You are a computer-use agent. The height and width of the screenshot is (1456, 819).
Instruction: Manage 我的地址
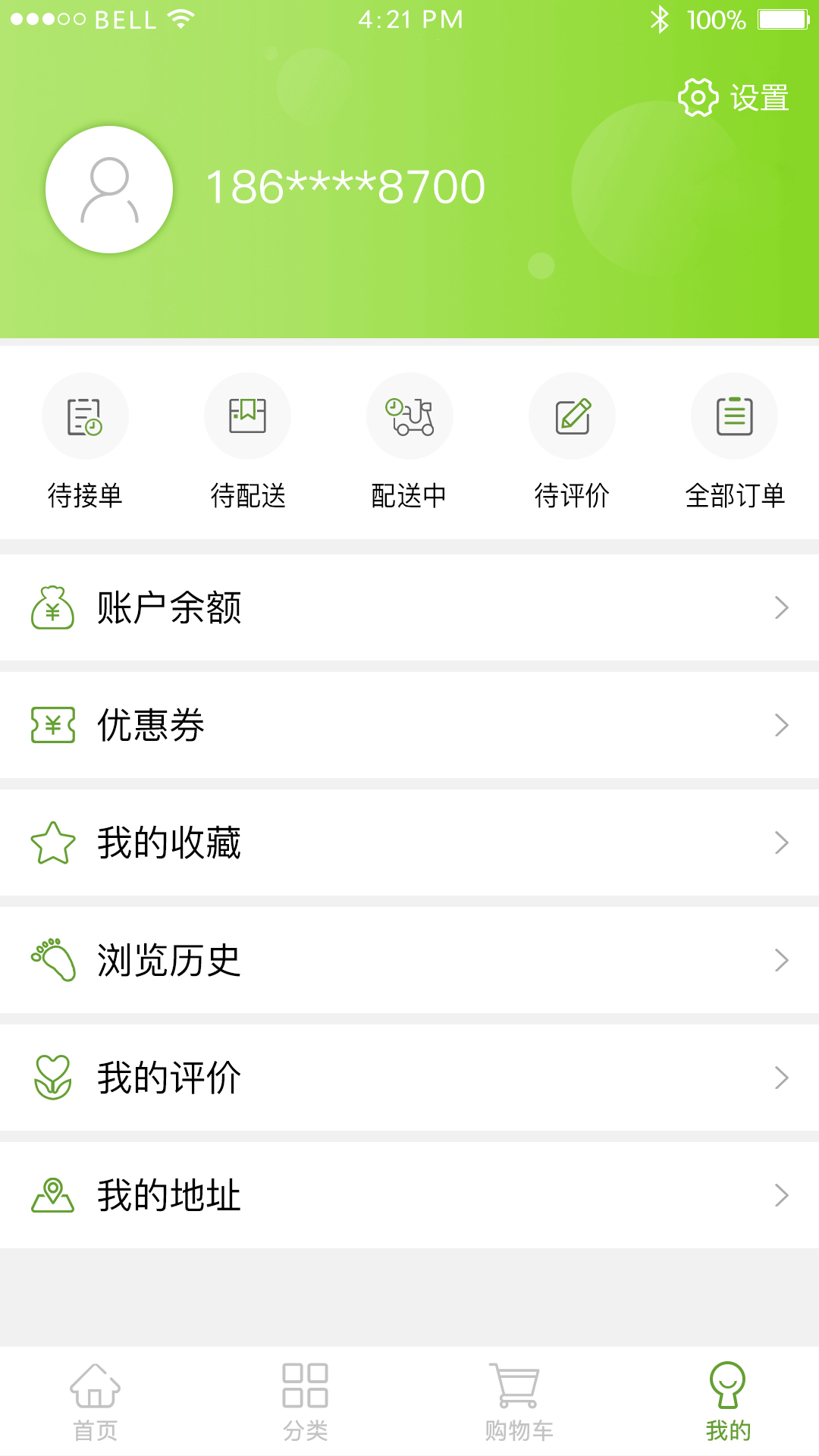(409, 1195)
